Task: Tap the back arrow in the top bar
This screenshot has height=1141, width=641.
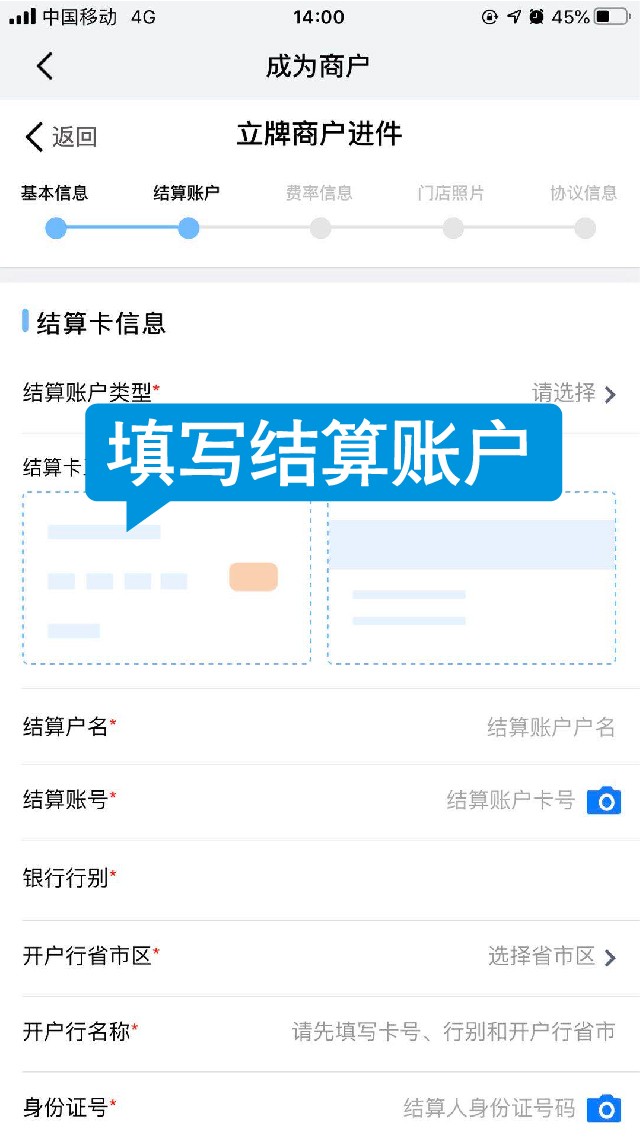Action: [44, 66]
